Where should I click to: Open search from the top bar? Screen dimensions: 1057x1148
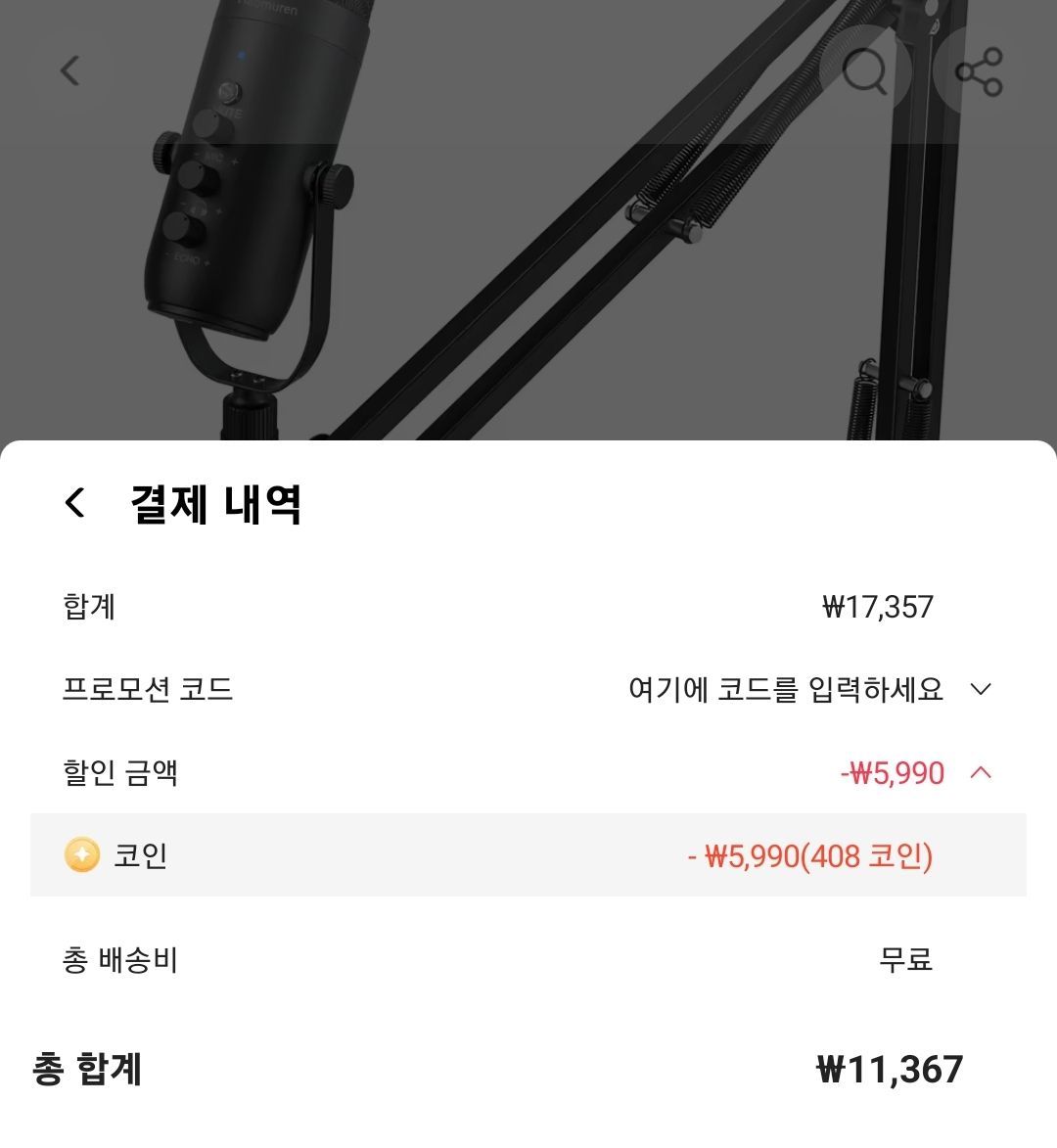(865, 71)
